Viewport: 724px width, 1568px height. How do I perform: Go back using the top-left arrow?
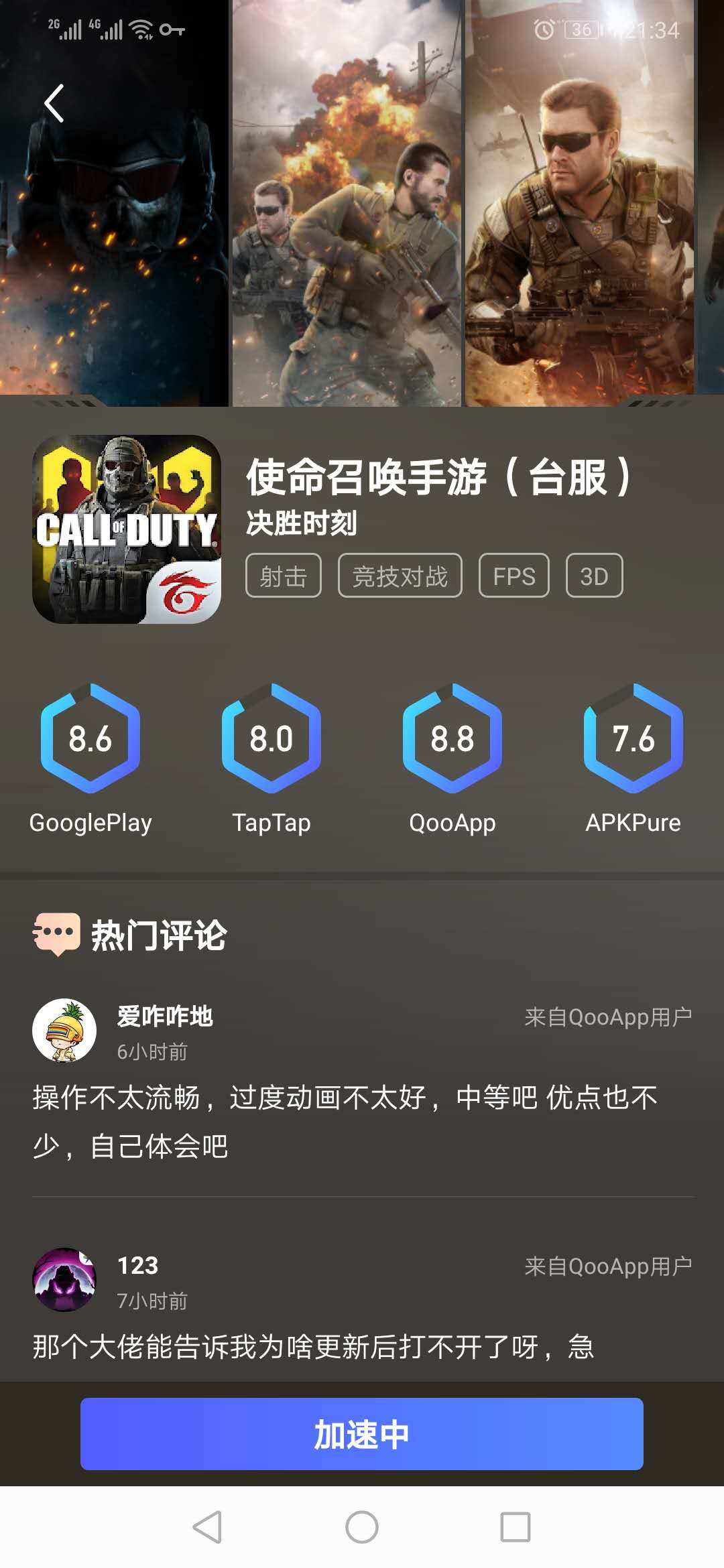pyautogui.click(x=54, y=103)
